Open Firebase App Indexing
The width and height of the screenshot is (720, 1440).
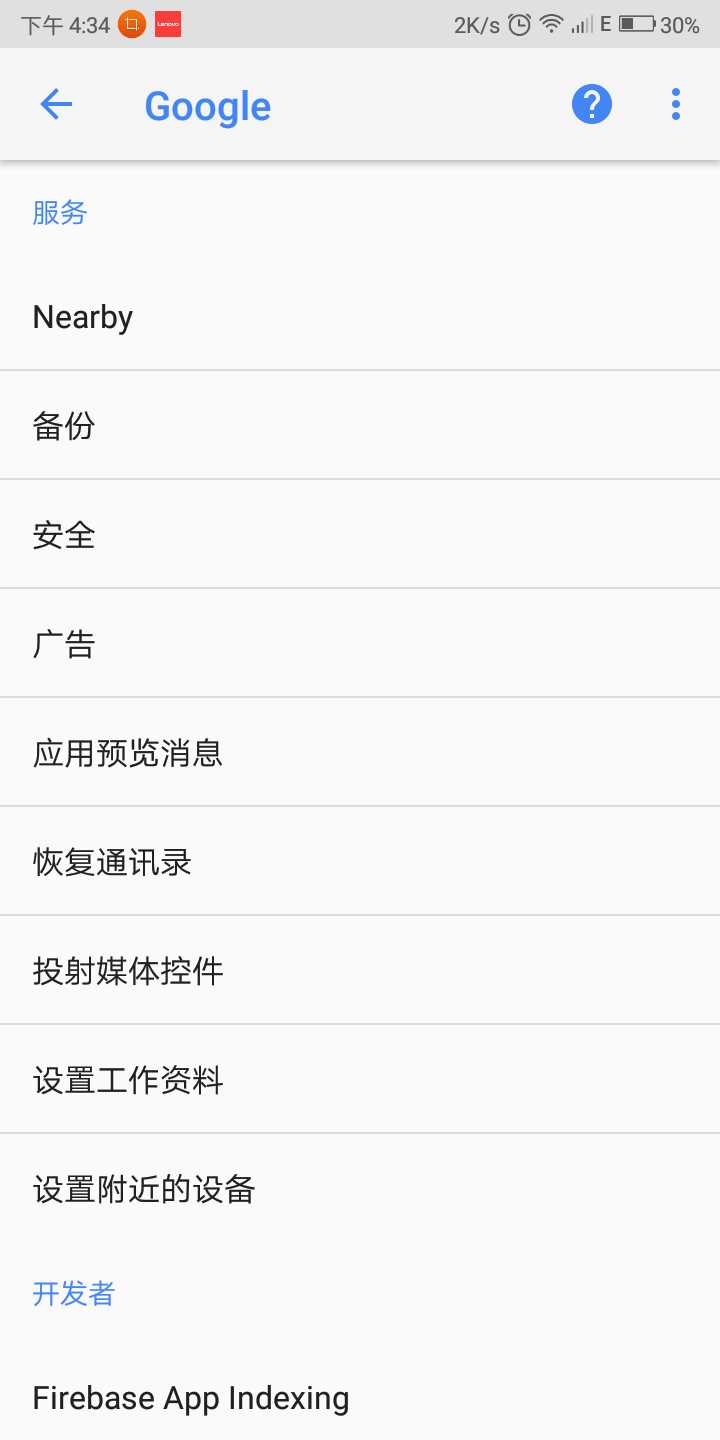click(360, 1397)
